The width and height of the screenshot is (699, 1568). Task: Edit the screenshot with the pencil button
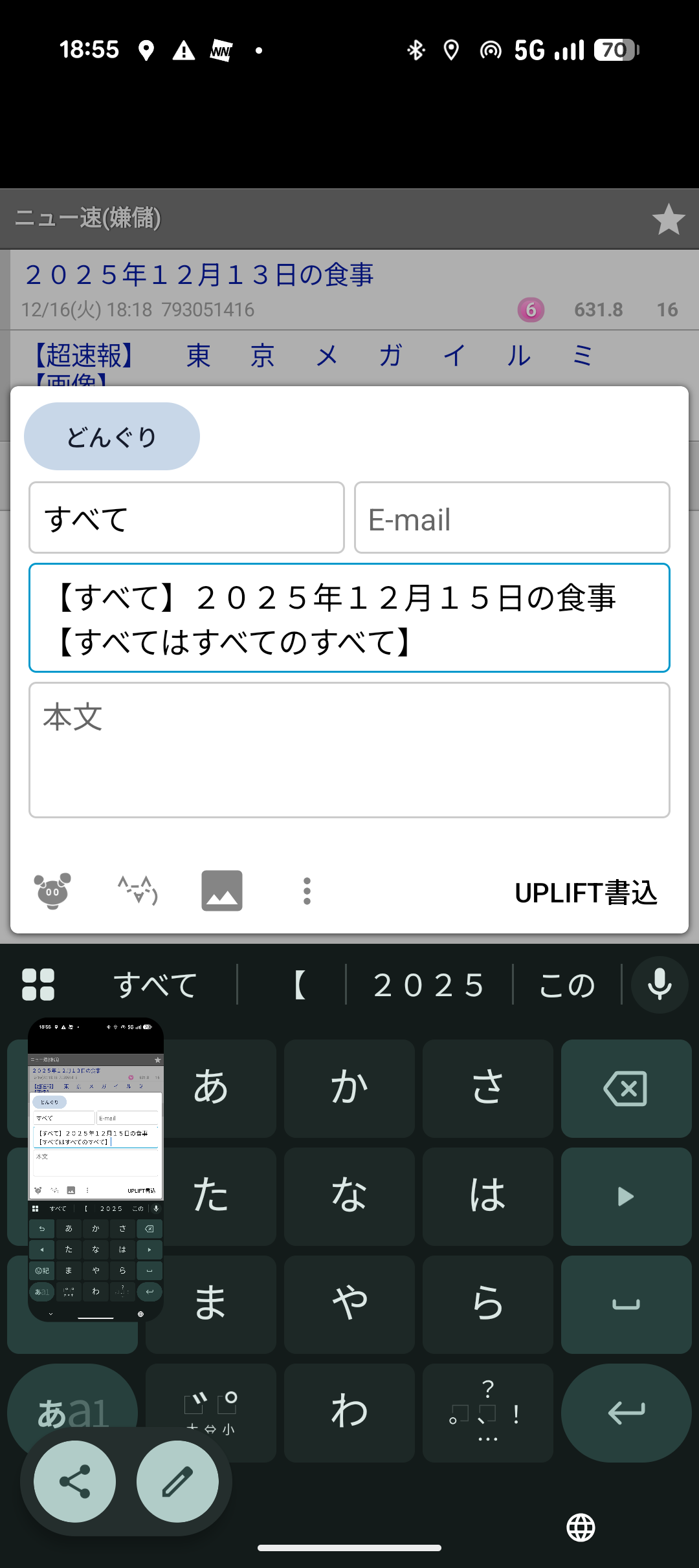click(177, 1481)
